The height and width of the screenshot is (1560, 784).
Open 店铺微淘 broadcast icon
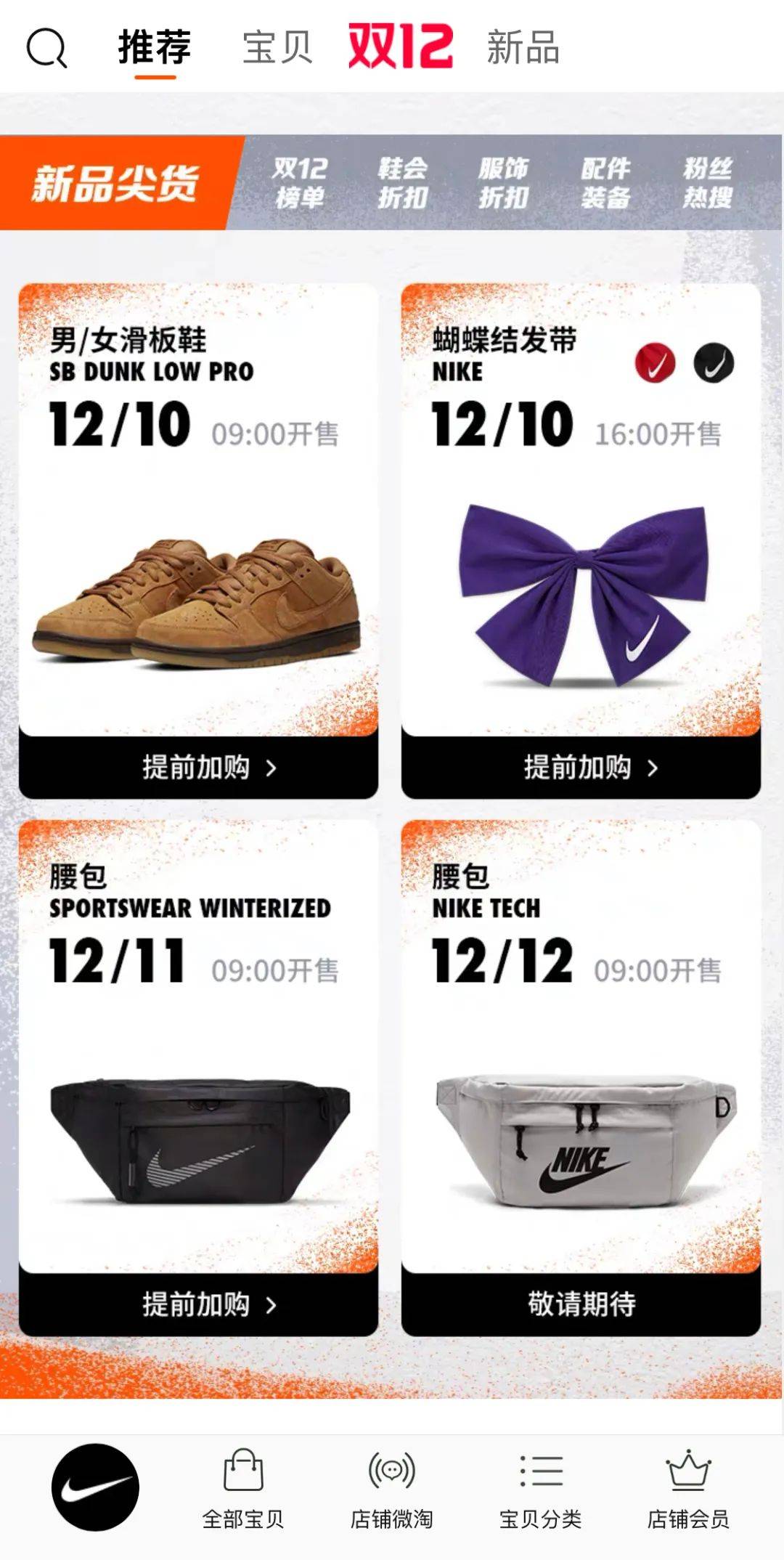(391, 1471)
